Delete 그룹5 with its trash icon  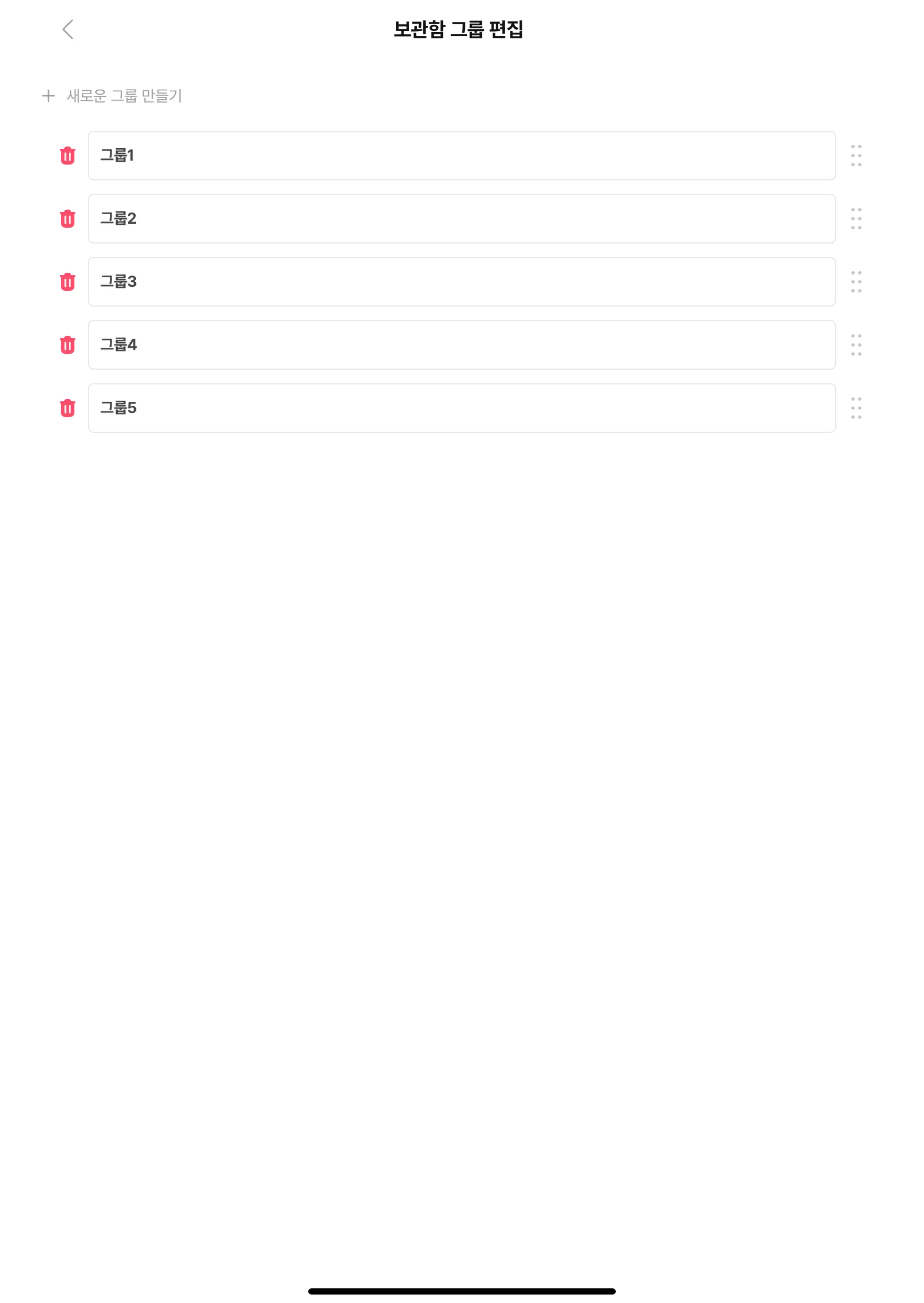pyautogui.click(x=68, y=408)
